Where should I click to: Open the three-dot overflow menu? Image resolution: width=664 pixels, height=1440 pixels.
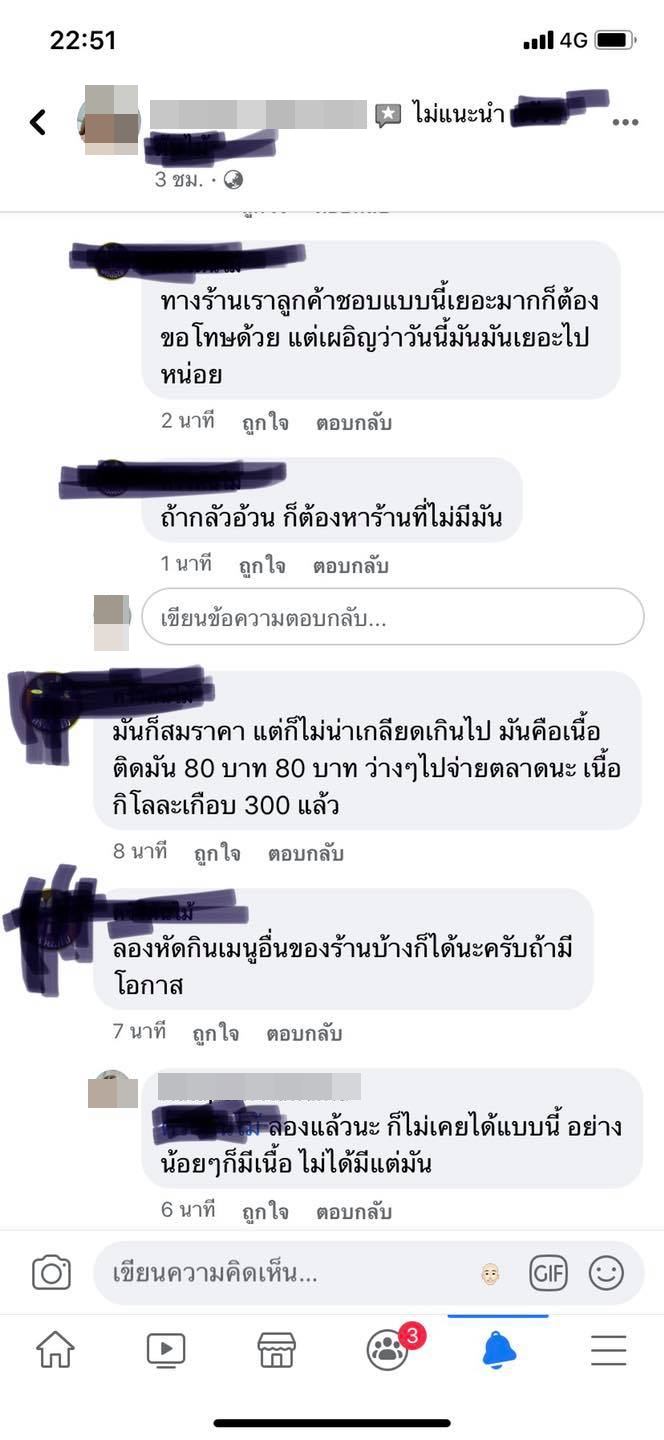[x=625, y=122]
